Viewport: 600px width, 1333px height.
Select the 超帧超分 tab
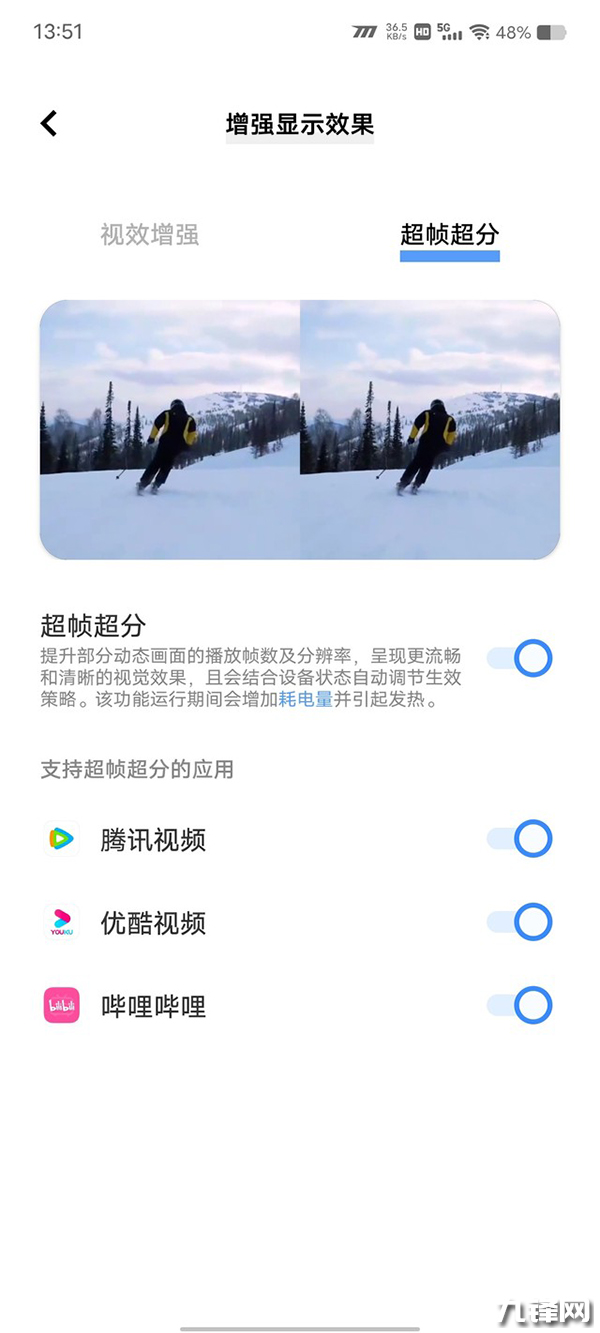tap(449, 235)
